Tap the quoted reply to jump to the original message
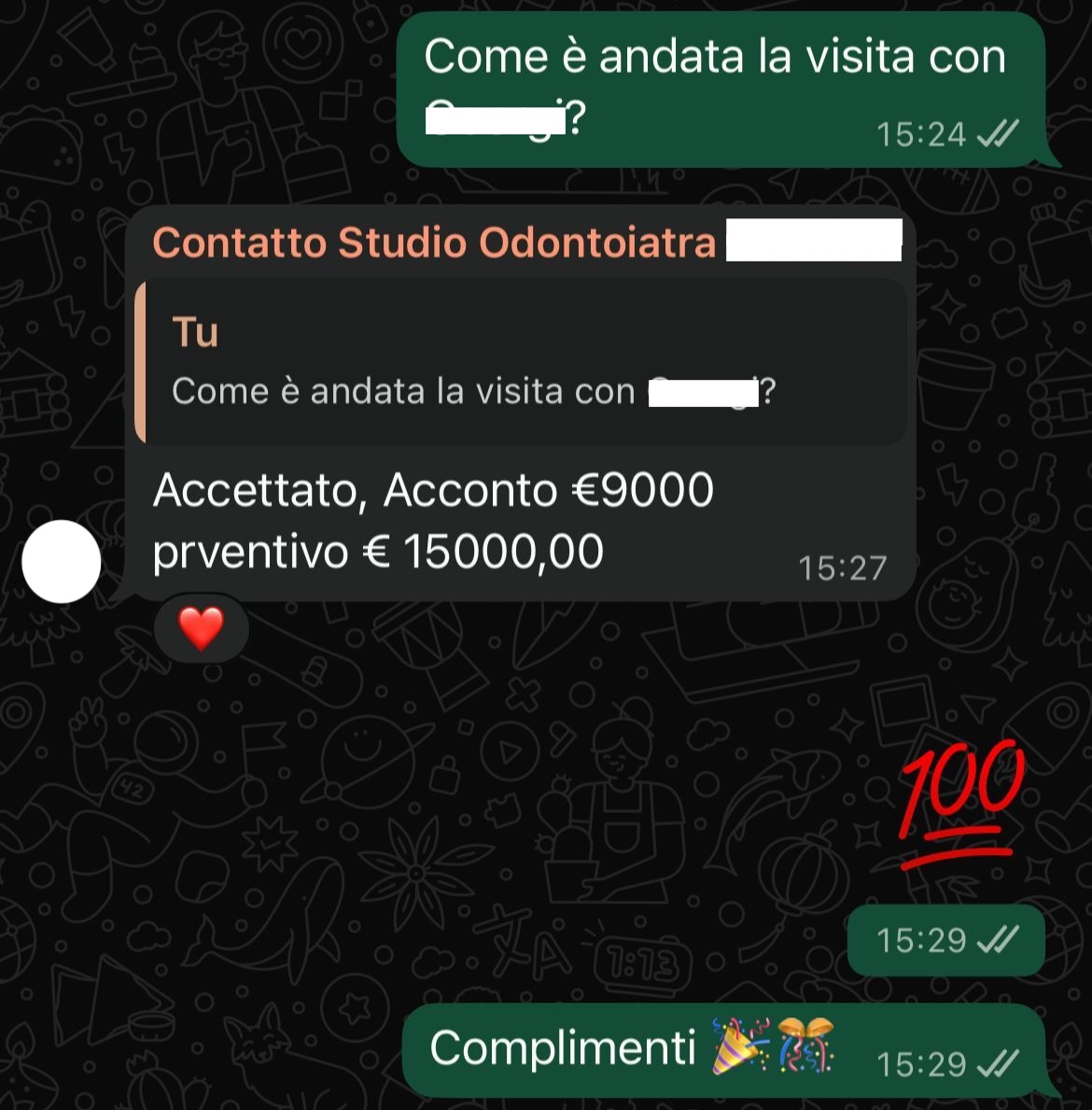Screen dimensions: 1092x1110 coord(521,362)
